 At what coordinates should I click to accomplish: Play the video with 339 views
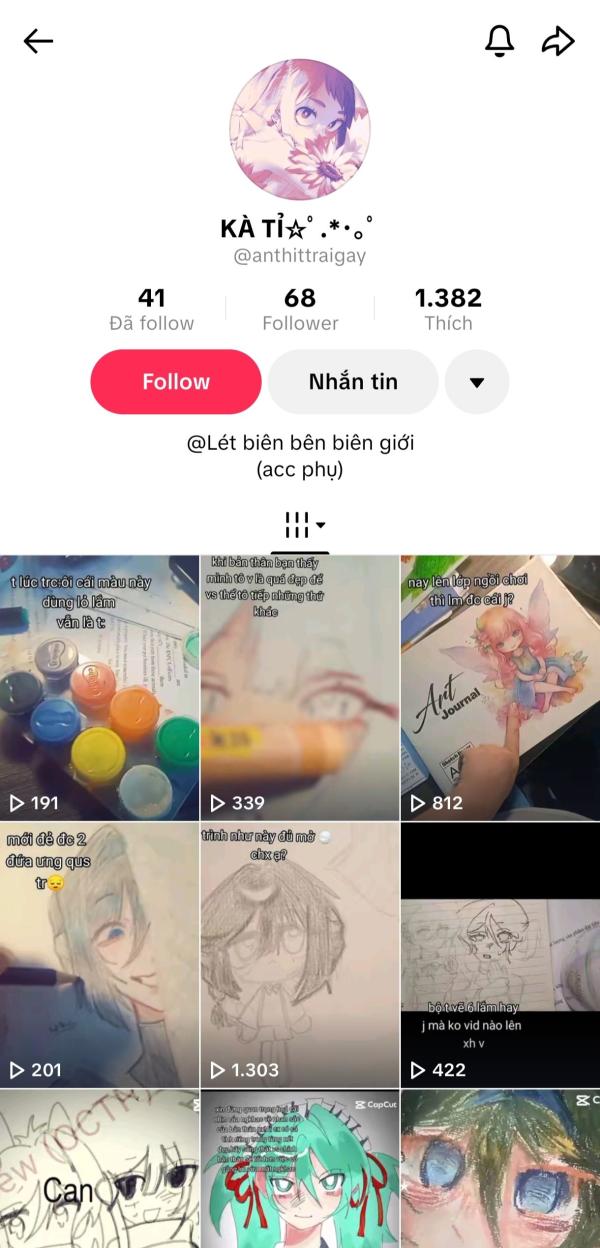[300, 687]
